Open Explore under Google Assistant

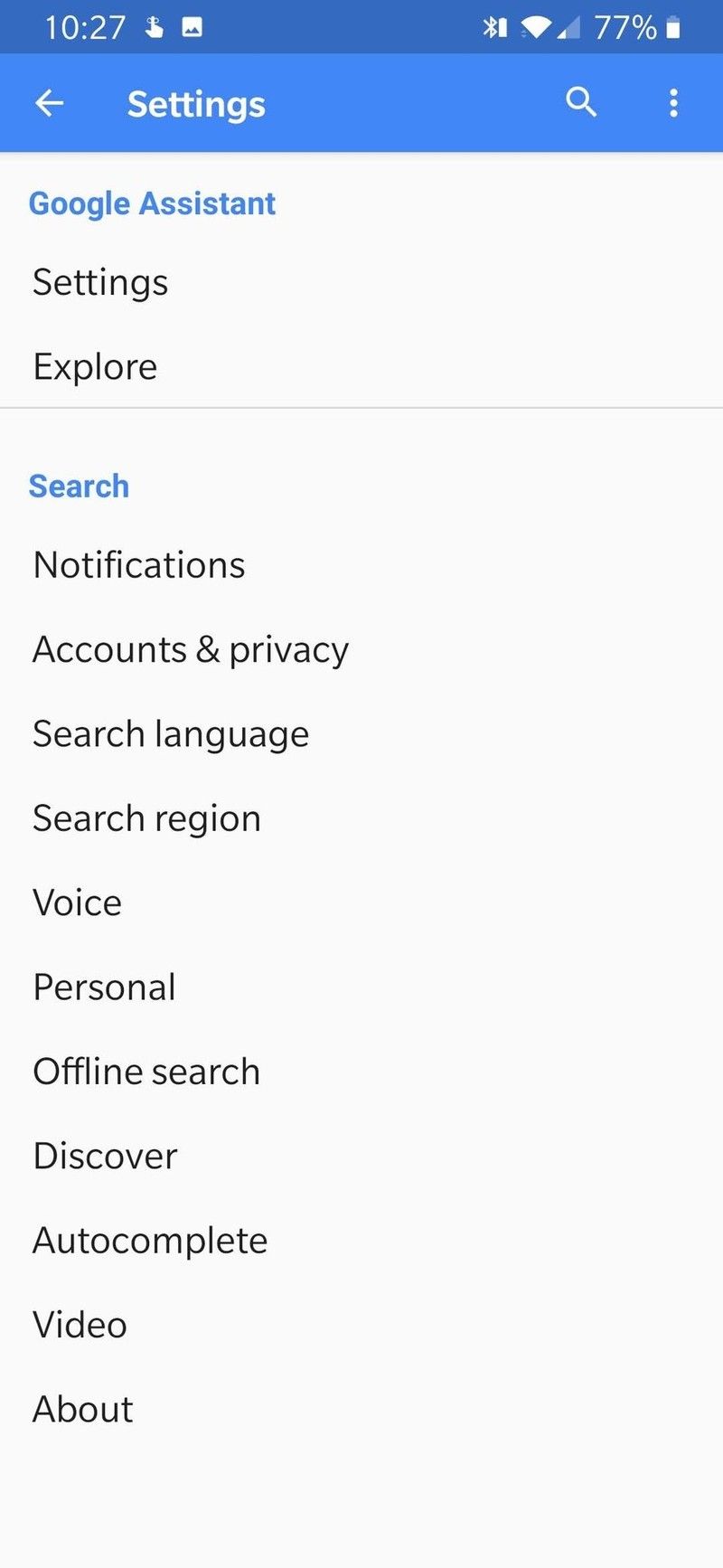pos(94,366)
